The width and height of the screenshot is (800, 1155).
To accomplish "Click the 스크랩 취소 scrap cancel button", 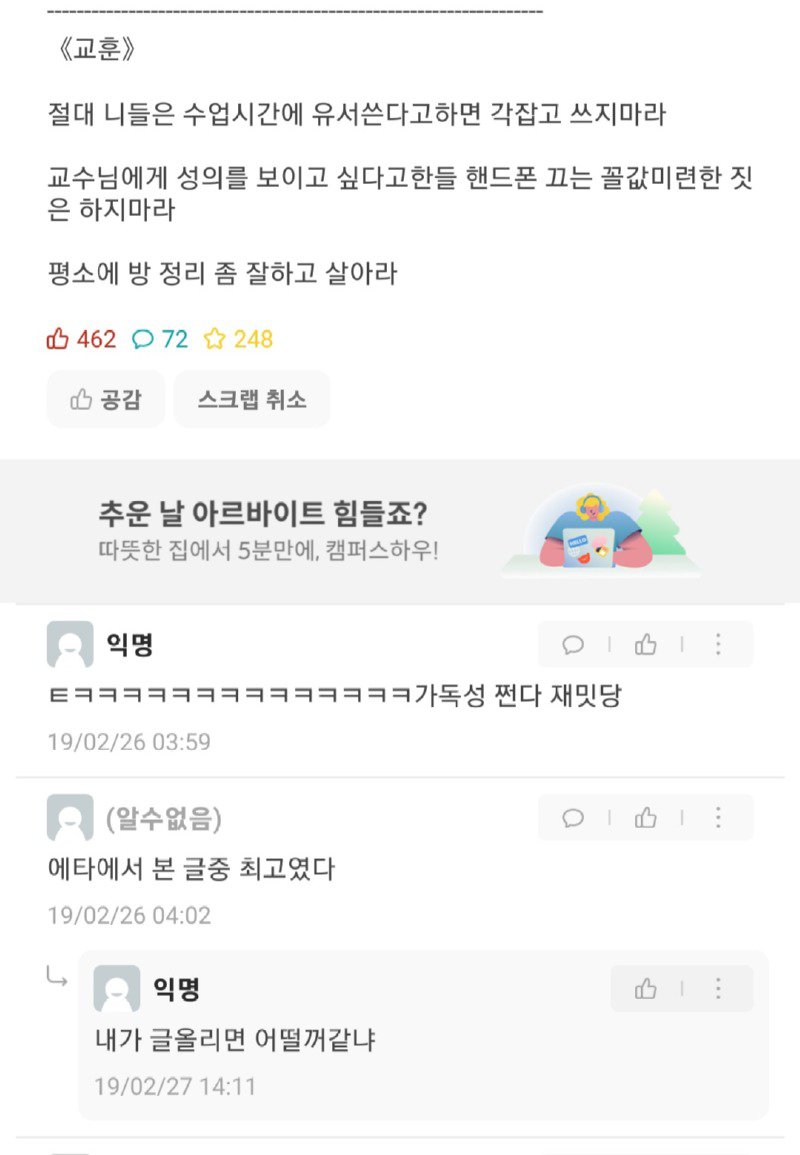I will tap(253, 398).
